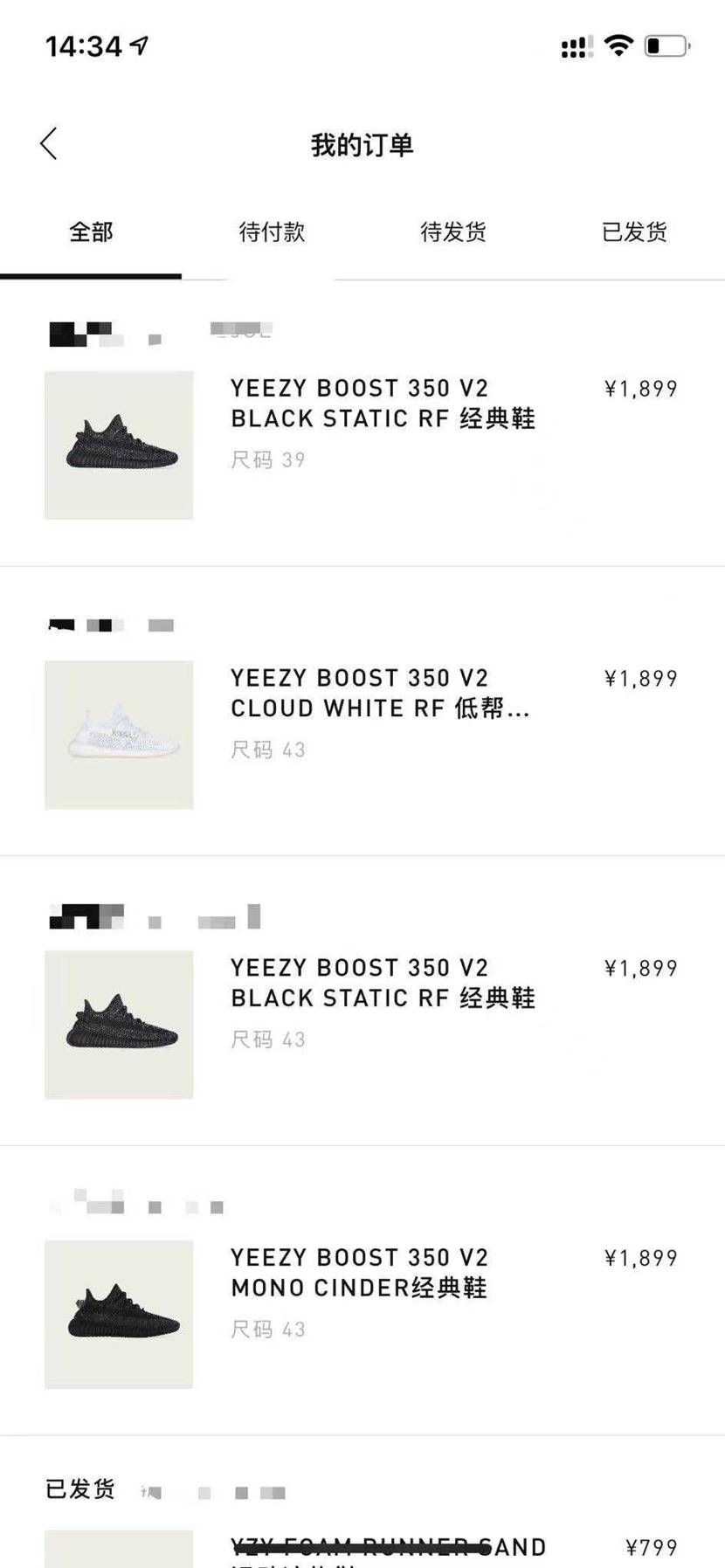Open the YZY FOAM RUNNER SAND order

pyautogui.click(x=388, y=1546)
